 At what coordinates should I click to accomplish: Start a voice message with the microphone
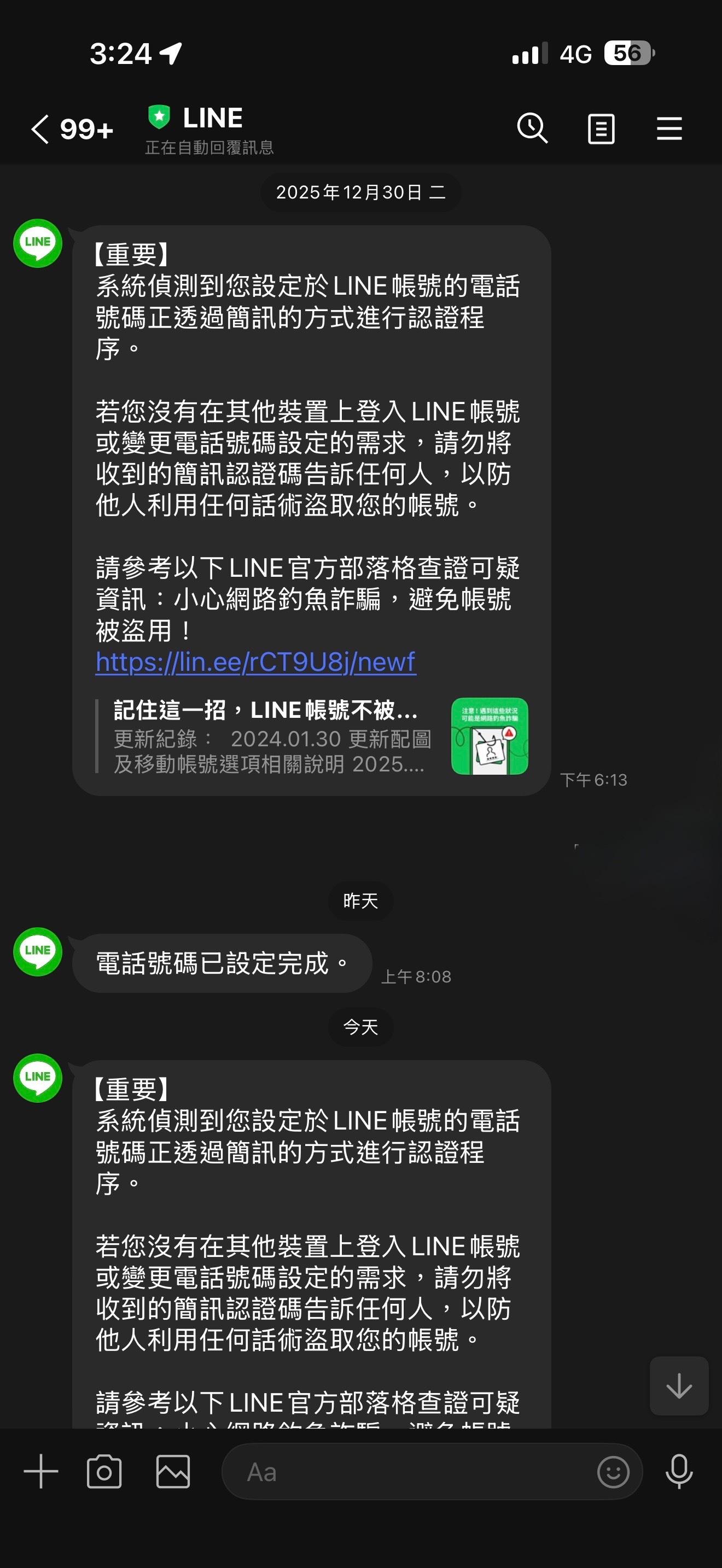pyautogui.click(x=679, y=1472)
